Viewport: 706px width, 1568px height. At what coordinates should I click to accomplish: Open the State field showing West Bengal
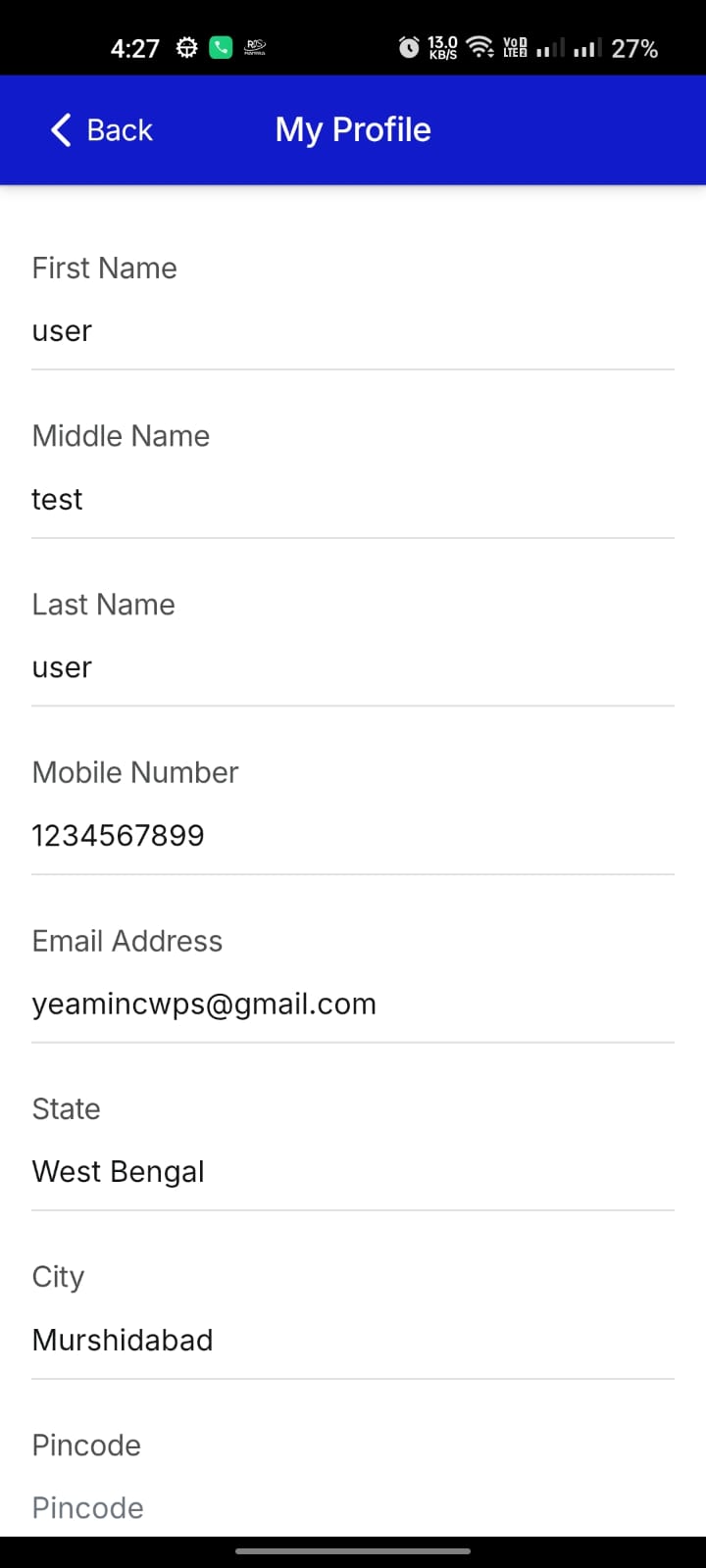pyautogui.click(x=351, y=1172)
